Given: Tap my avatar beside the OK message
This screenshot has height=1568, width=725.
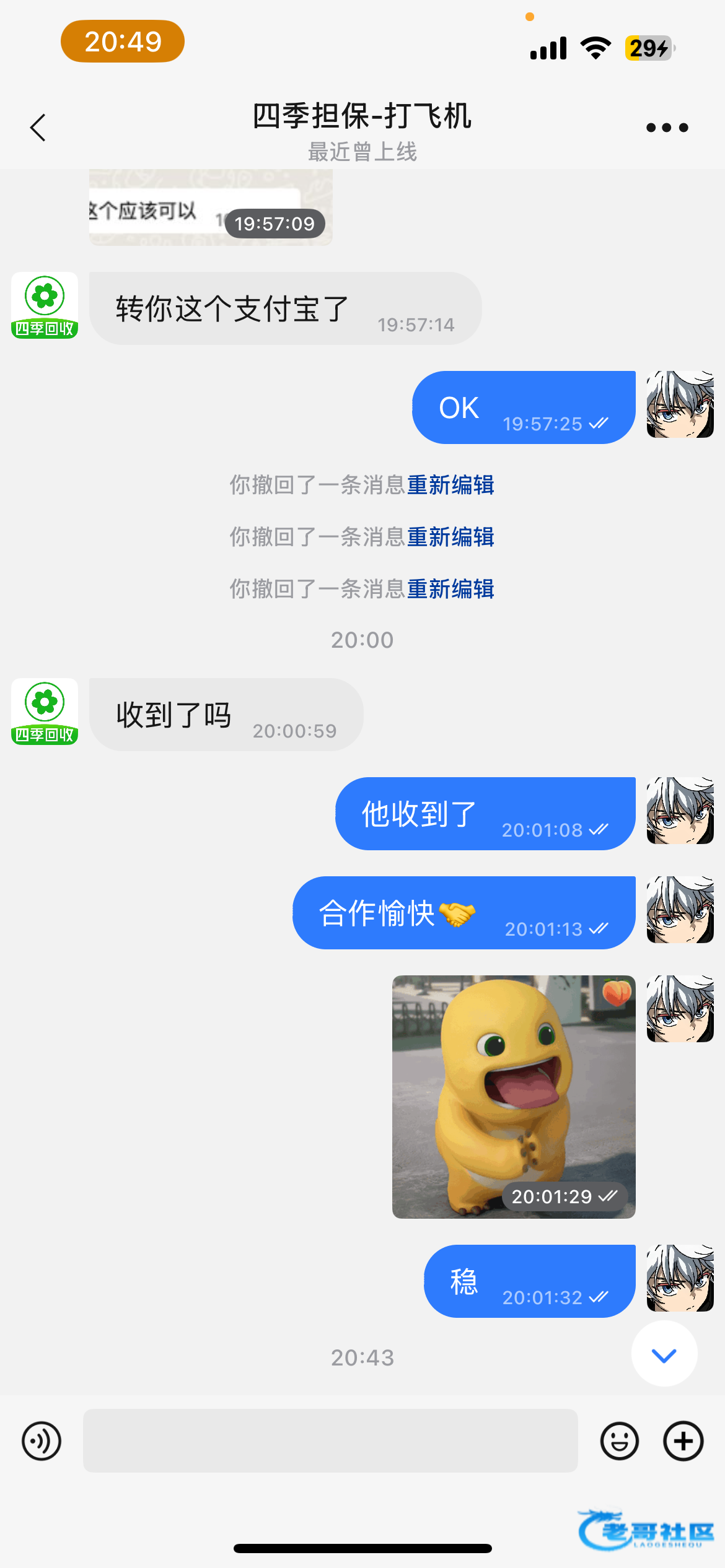Looking at the screenshot, I should pos(680,404).
